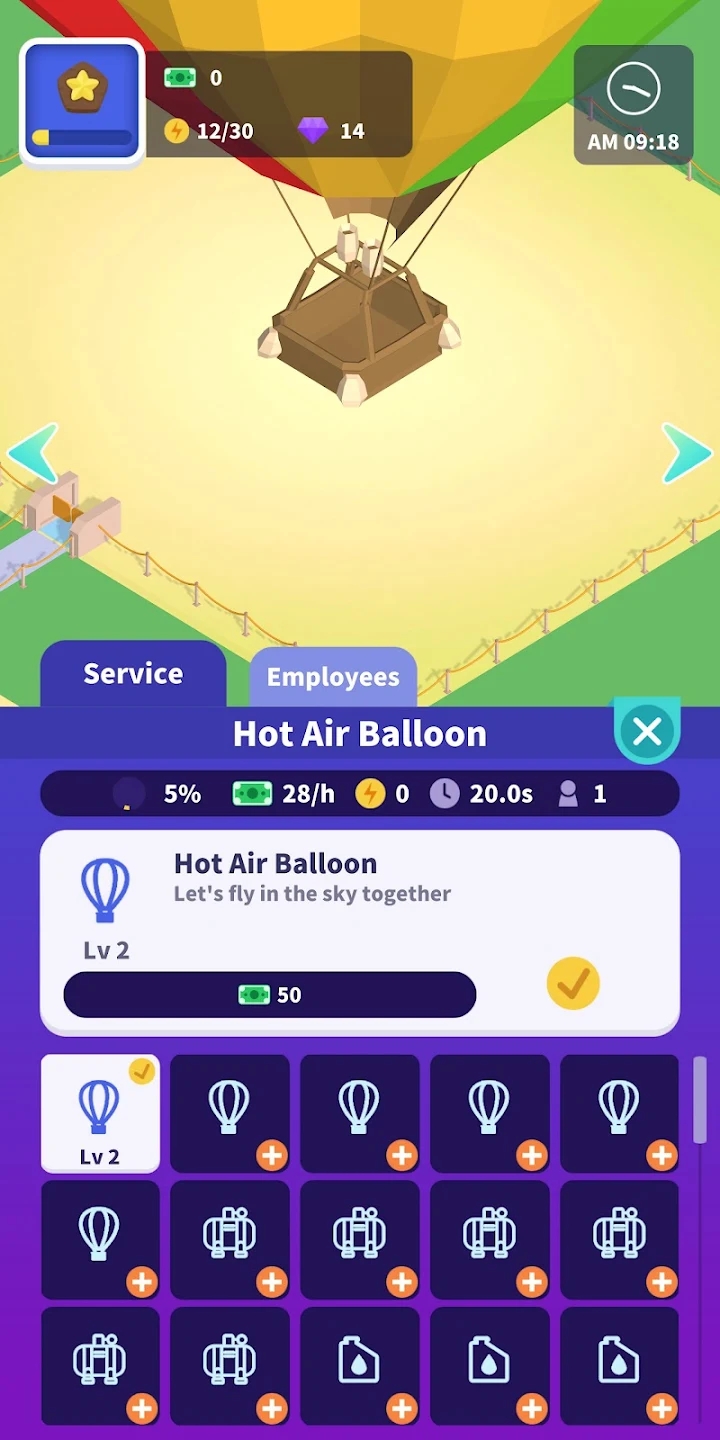The image size is (720, 1440).
Task: Open the clock showing AM 09:18
Action: click(x=633, y=105)
